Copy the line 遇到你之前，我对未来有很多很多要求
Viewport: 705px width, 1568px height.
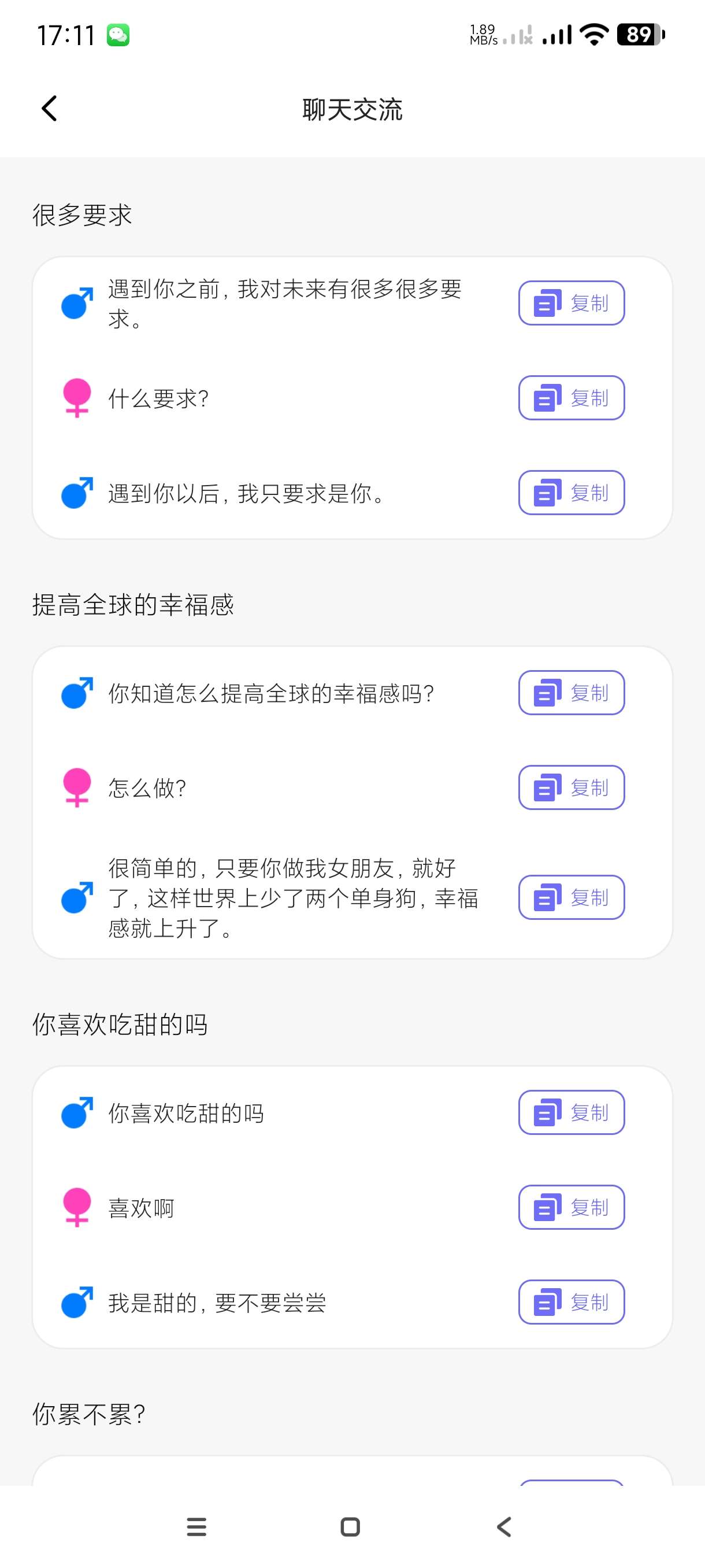tap(571, 303)
